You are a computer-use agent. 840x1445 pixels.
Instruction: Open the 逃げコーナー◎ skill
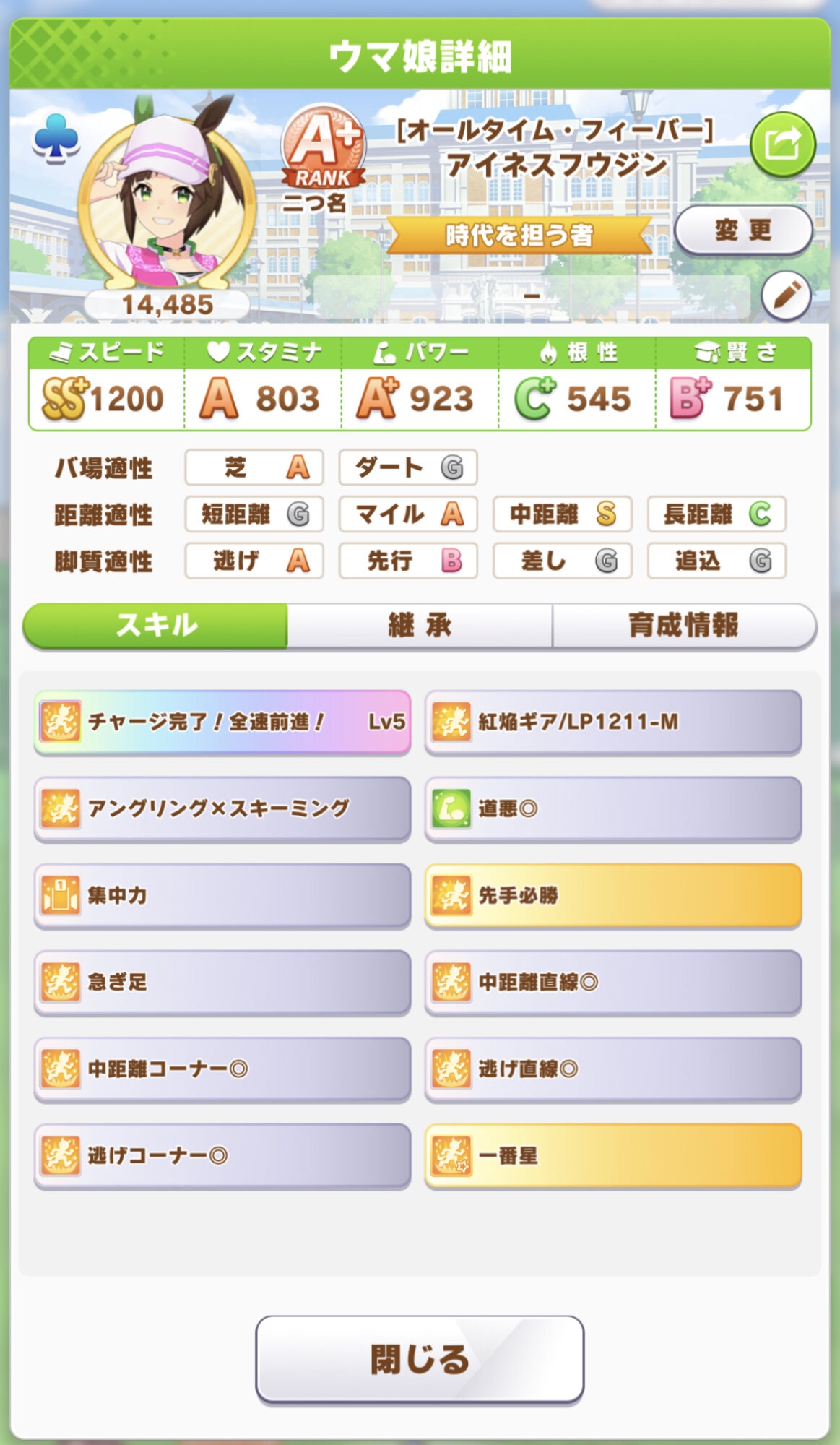(222, 1155)
